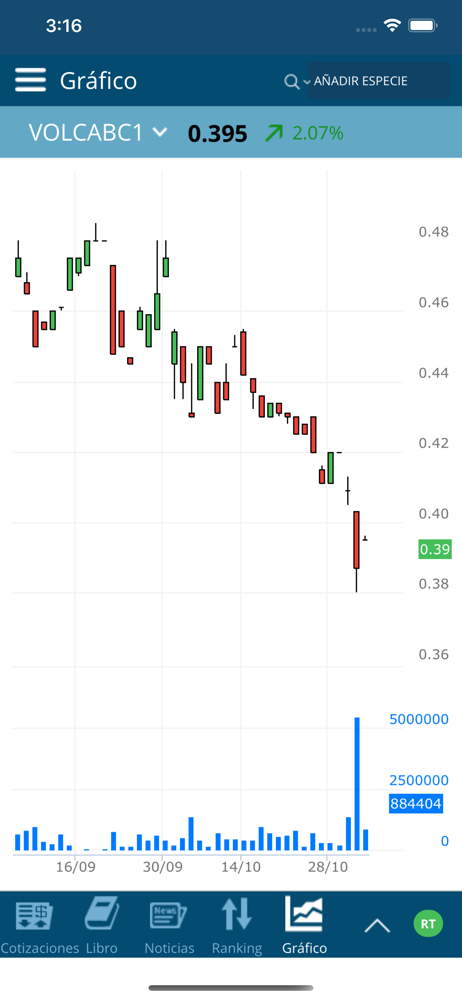
Task: Open the Libro tab
Action: 101,925
